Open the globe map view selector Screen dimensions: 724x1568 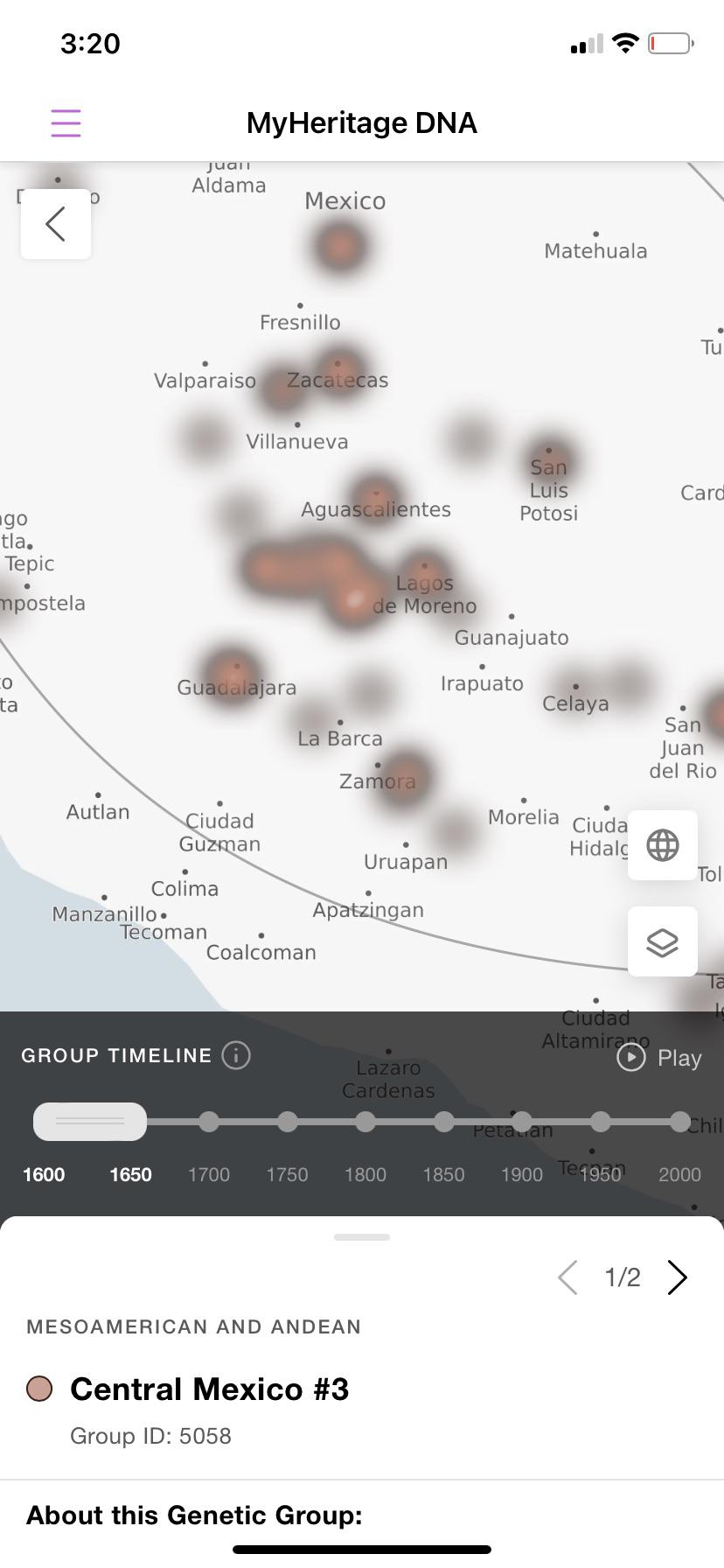click(x=662, y=845)
